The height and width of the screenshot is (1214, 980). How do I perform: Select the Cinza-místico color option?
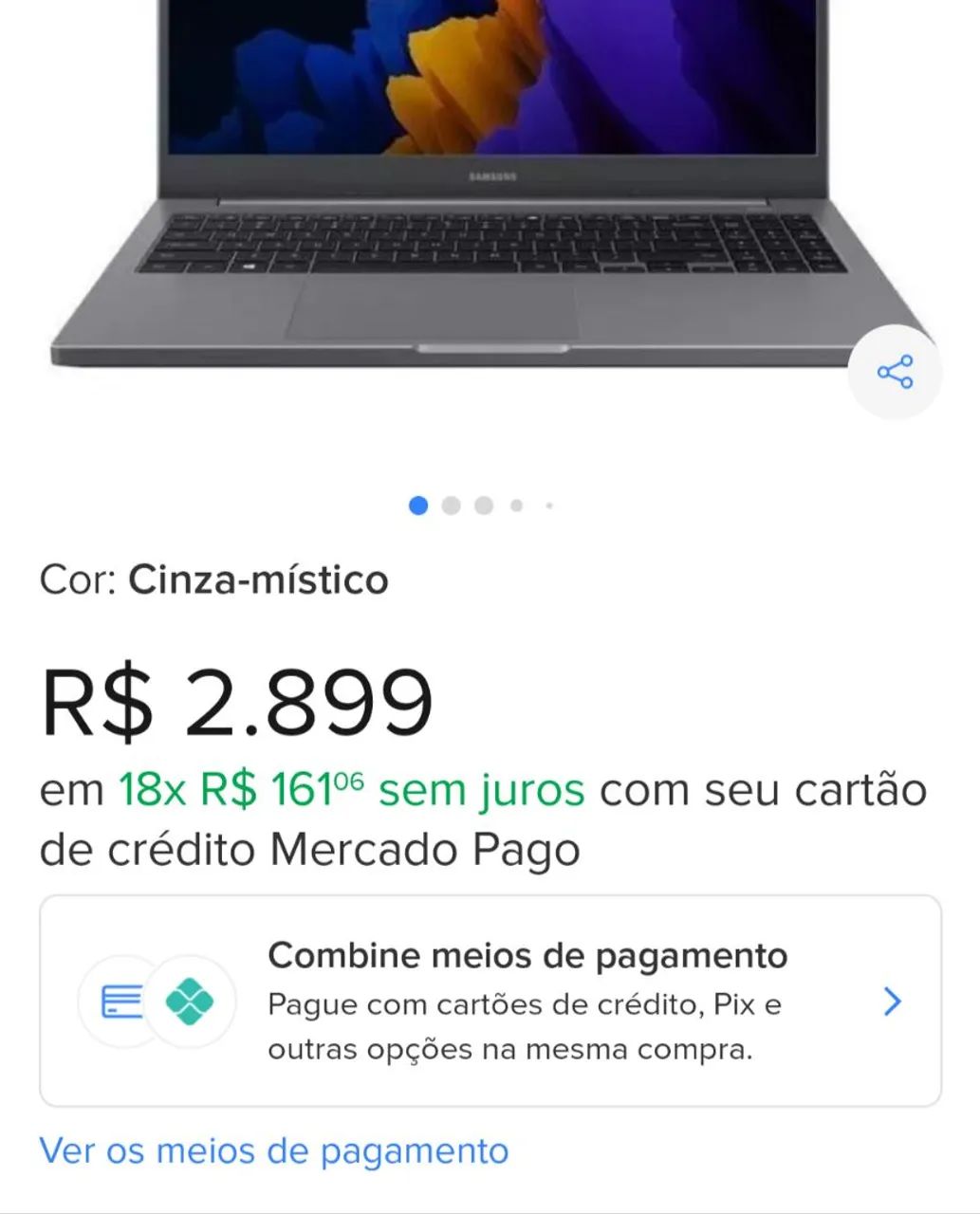(258, 580)
